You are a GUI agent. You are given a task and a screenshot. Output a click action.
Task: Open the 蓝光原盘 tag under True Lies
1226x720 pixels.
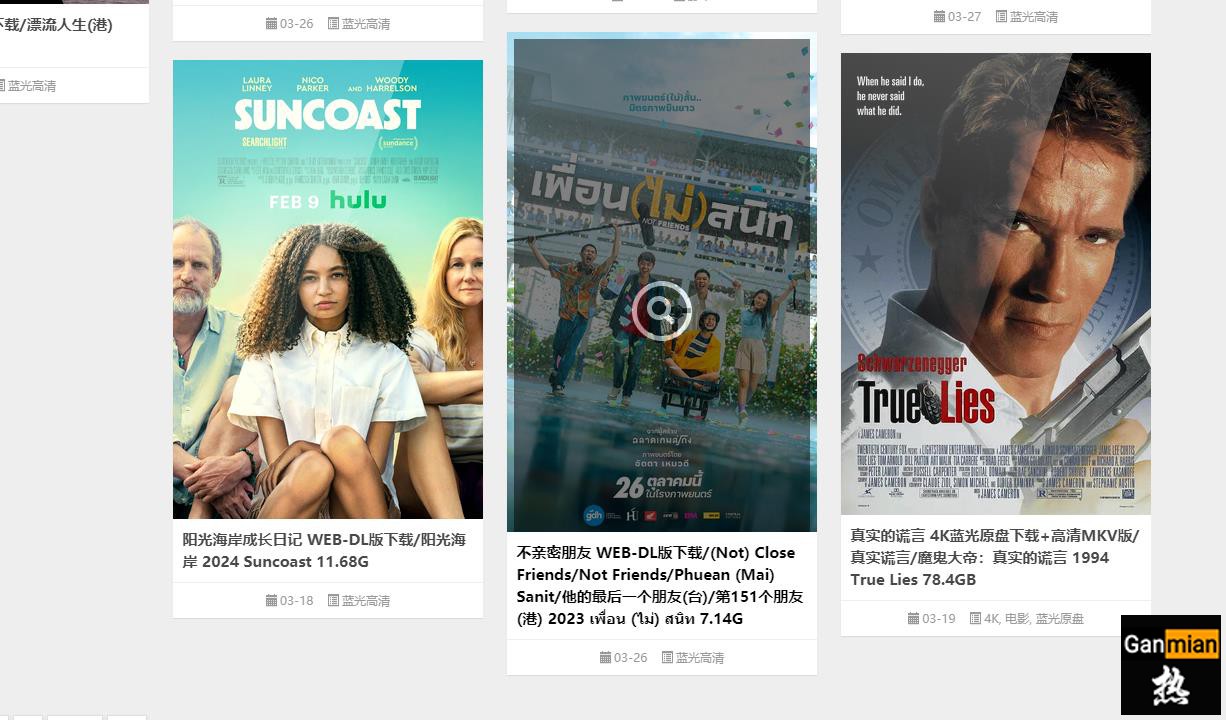coord(1059,619)
